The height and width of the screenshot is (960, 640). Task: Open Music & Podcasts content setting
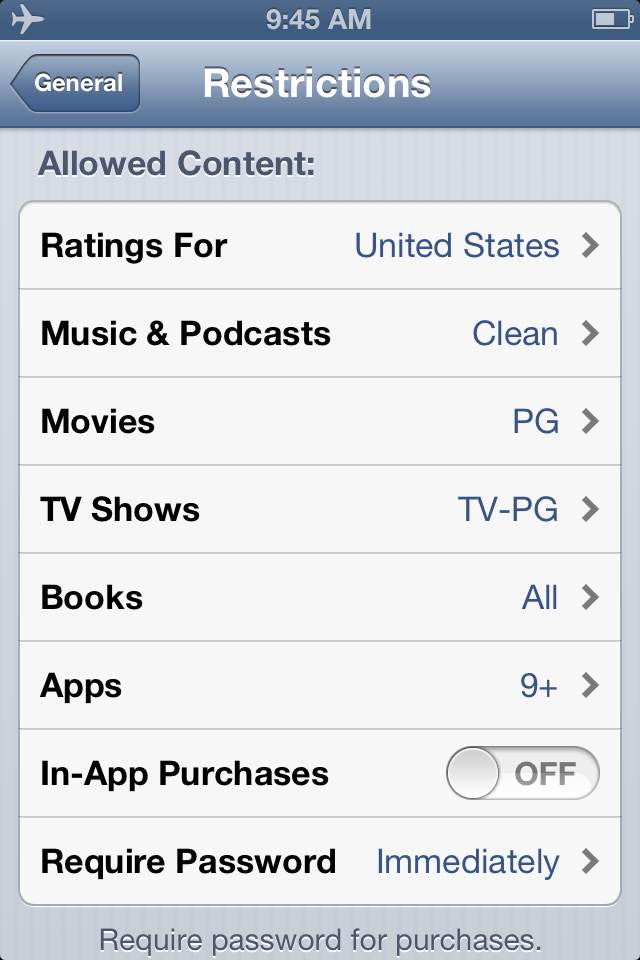pos(320,334)
